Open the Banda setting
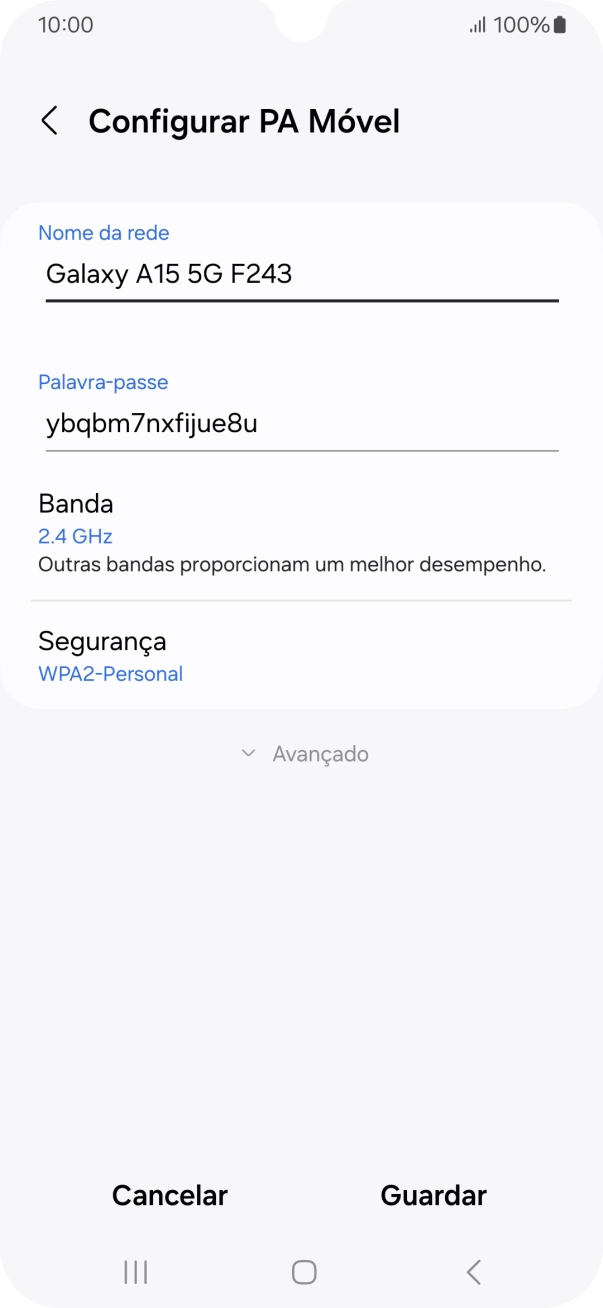 coord(300,533)
